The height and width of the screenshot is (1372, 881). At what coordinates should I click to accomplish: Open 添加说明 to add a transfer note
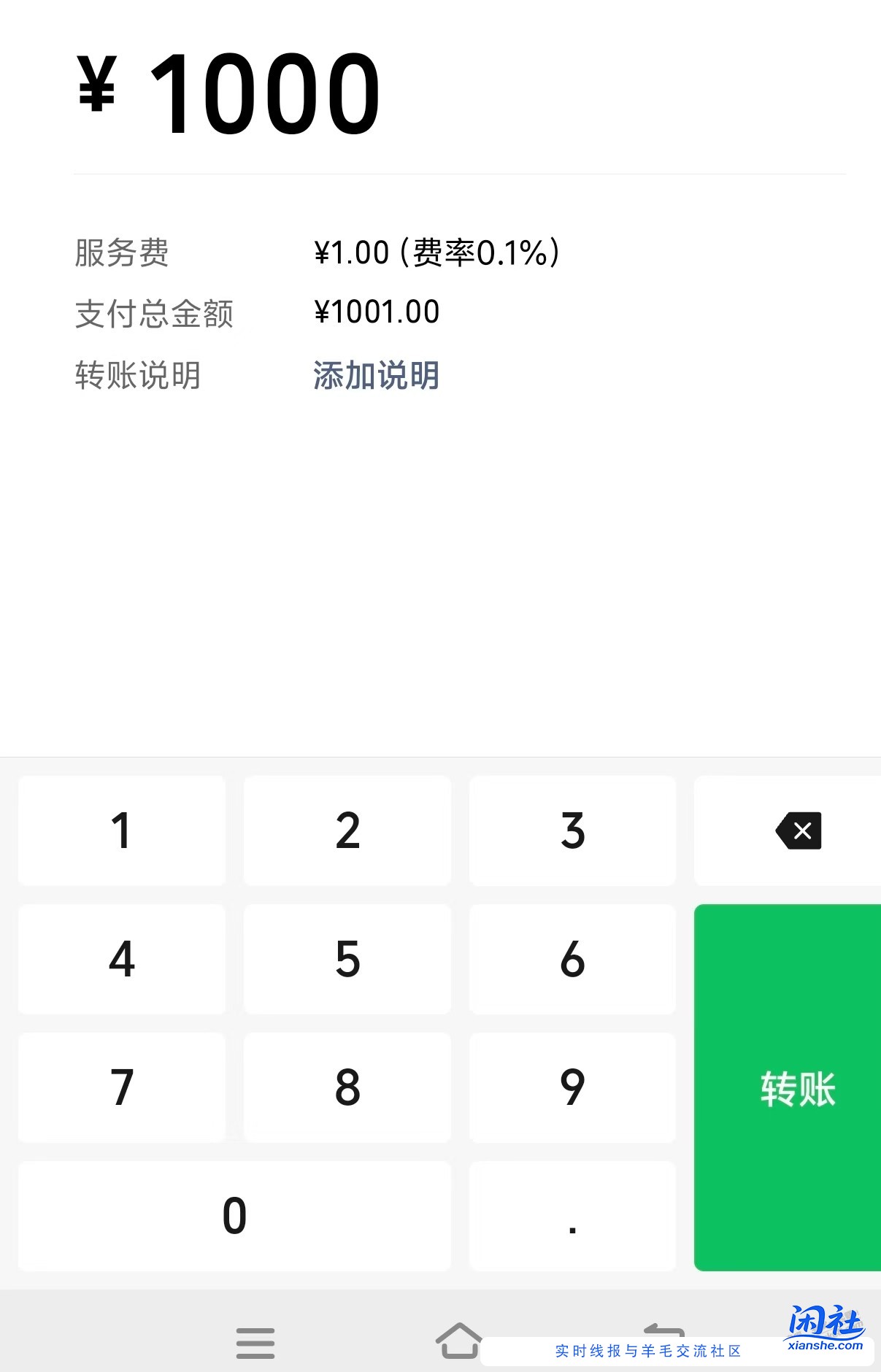click(374, 376)
